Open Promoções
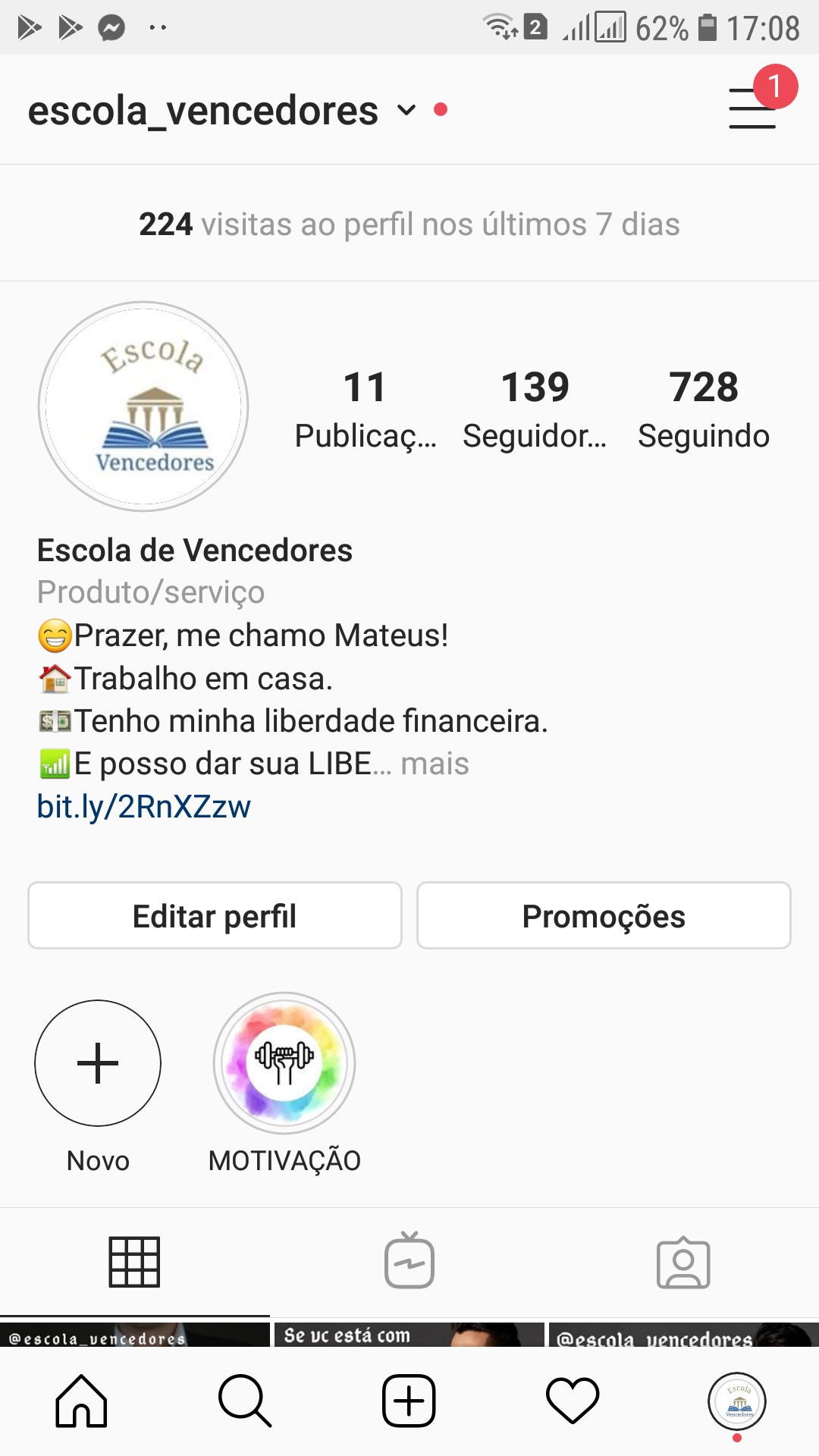Image resolution: width=819 pixels, height=1456 pixels. (x=604, y=915)
